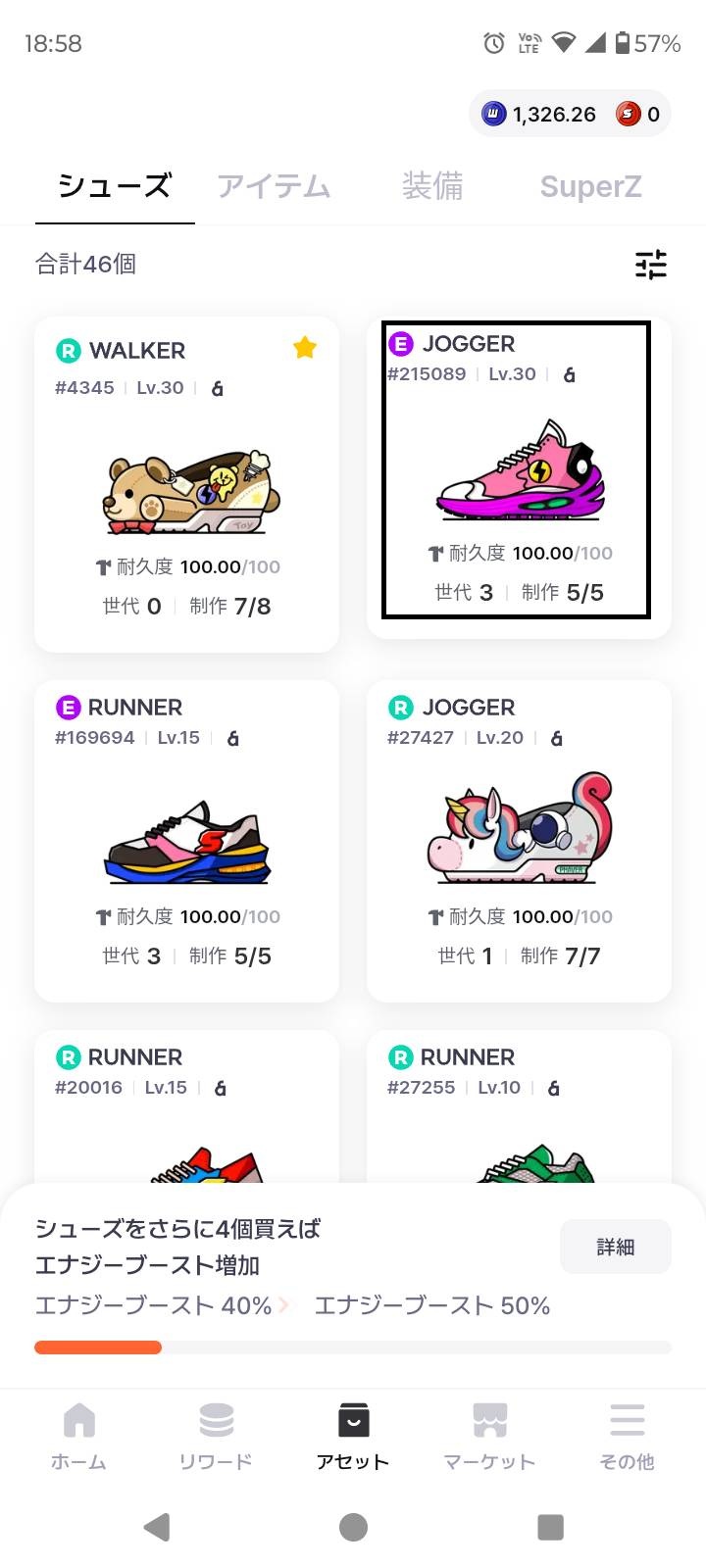Open the その他 menu tab
706x1568 pixels.
(627, 1436)
